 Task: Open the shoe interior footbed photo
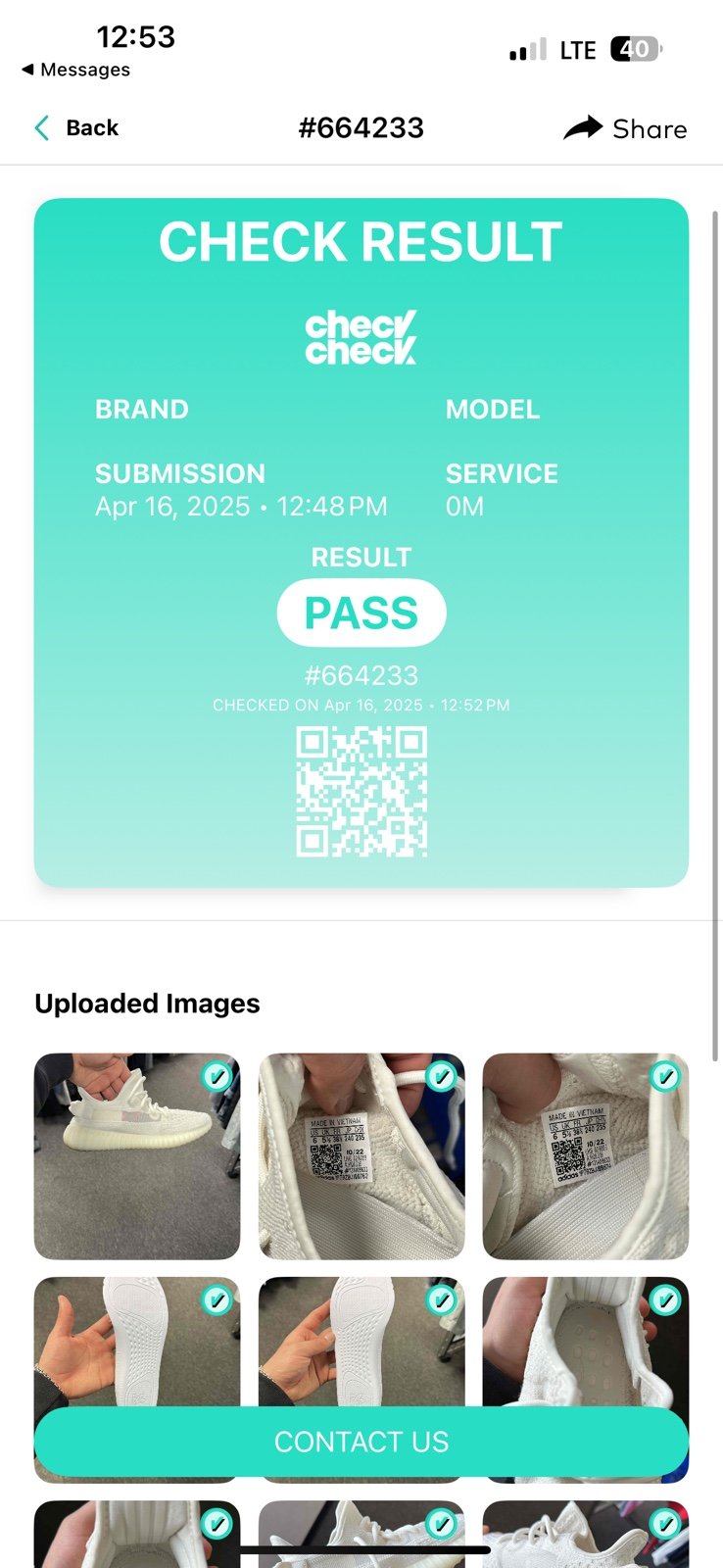point(586,1343)
